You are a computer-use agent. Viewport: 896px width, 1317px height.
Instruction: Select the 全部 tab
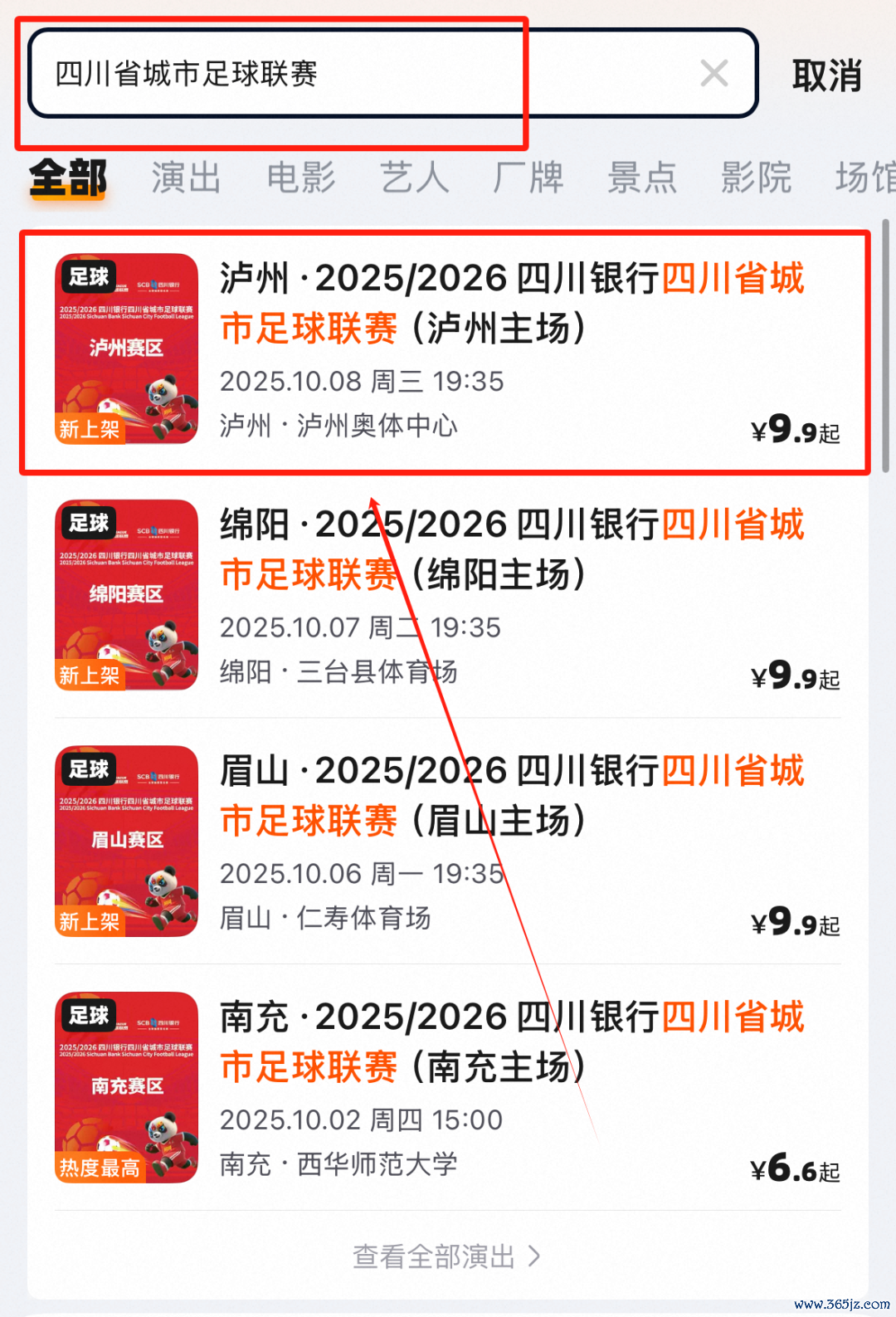68,178
